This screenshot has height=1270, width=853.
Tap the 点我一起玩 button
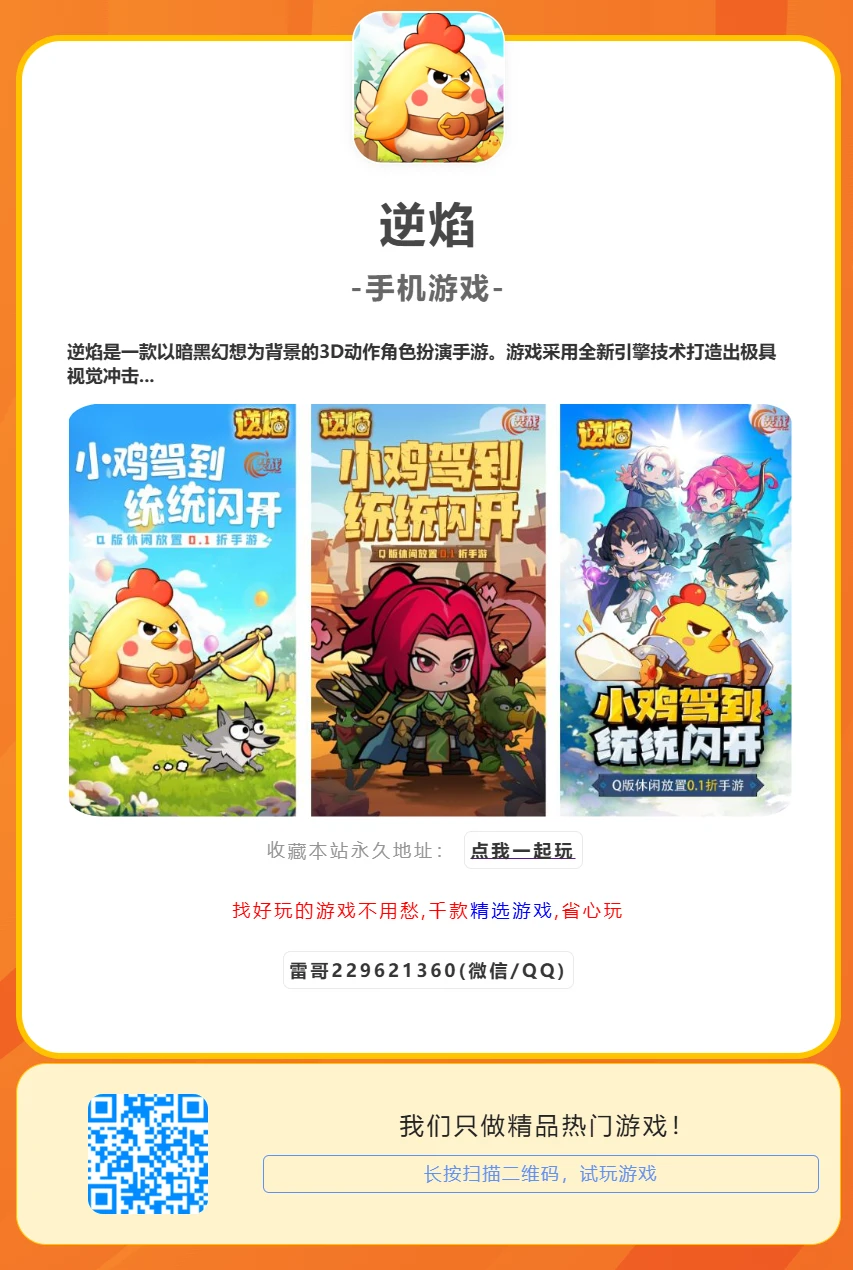tap(522, 851)
